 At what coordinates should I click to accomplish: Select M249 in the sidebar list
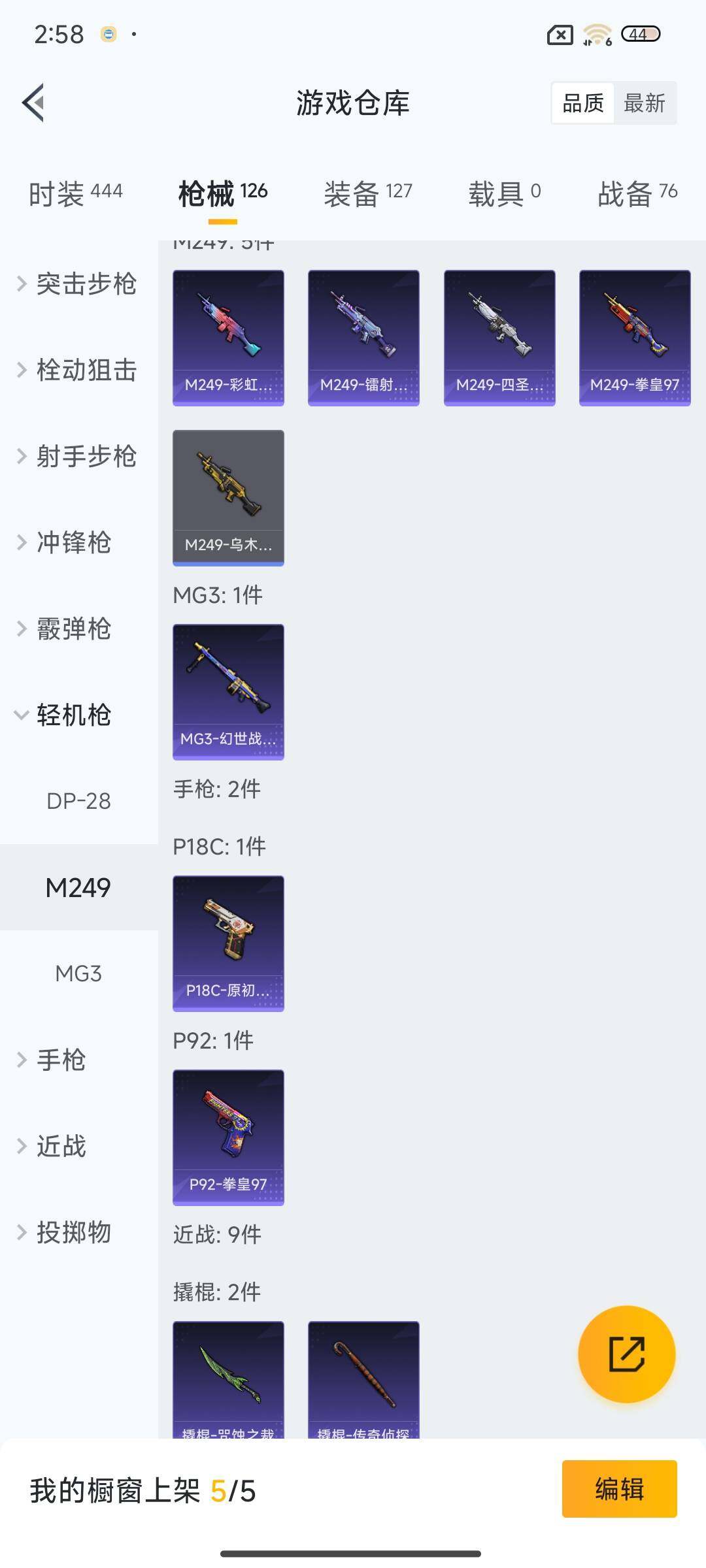tap(78, 887)
